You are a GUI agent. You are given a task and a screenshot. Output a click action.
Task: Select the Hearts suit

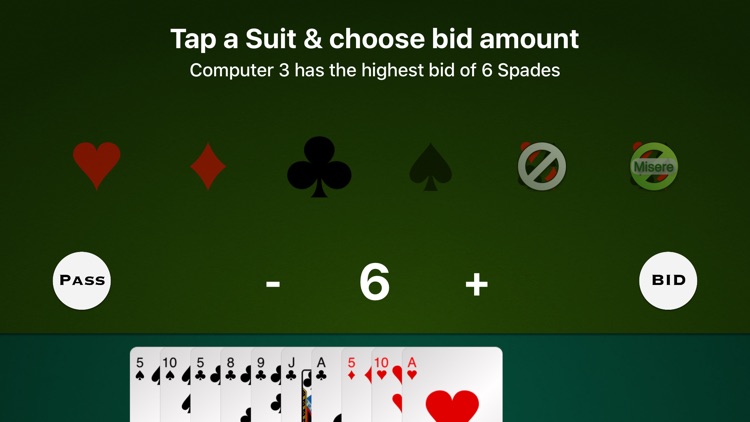pos(97,165)
